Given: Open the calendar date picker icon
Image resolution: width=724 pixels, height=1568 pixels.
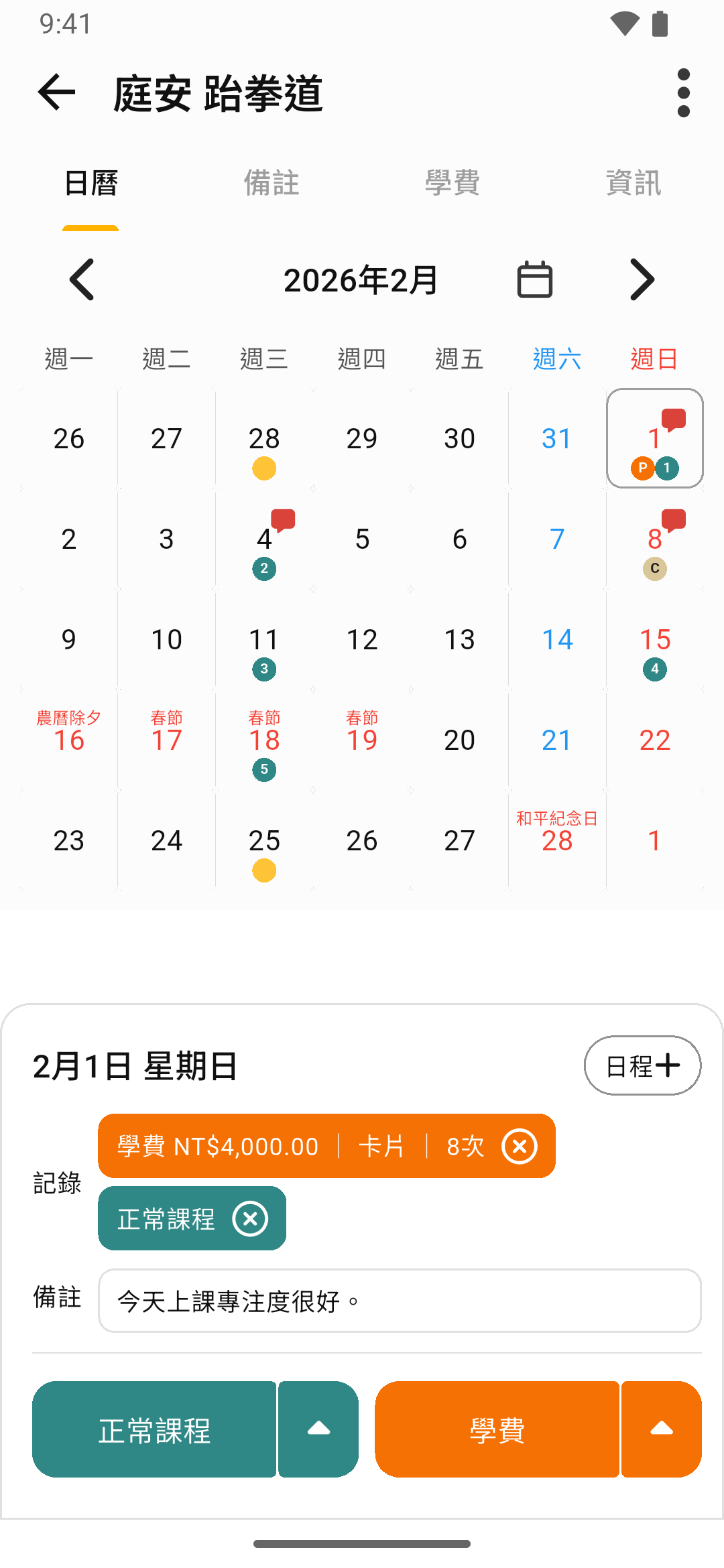Looking at the screenshot, I should pos(534,279).
